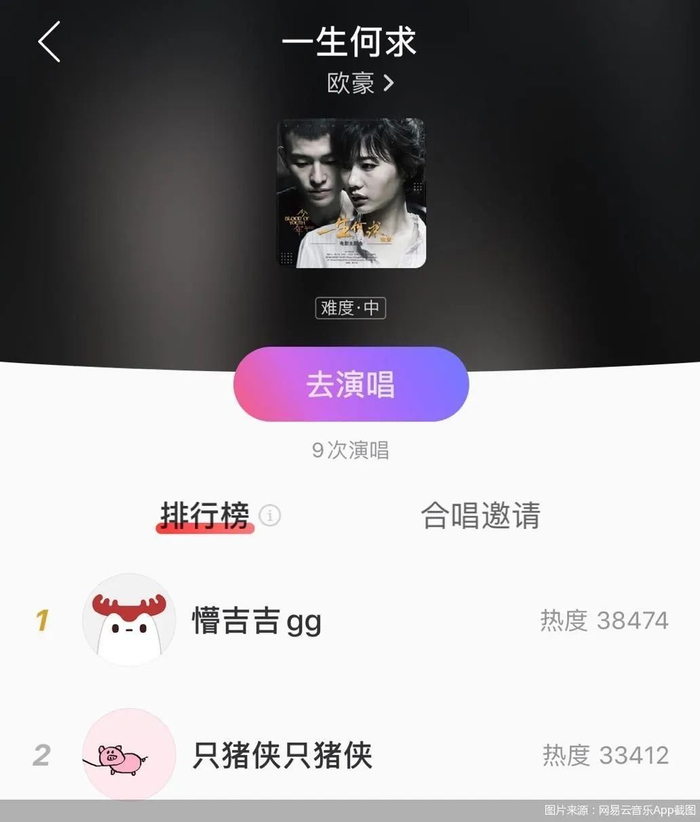This screenshot has width=700, height=822.
Task: Select the 排行榜 tab
Action: coord(205,515)
